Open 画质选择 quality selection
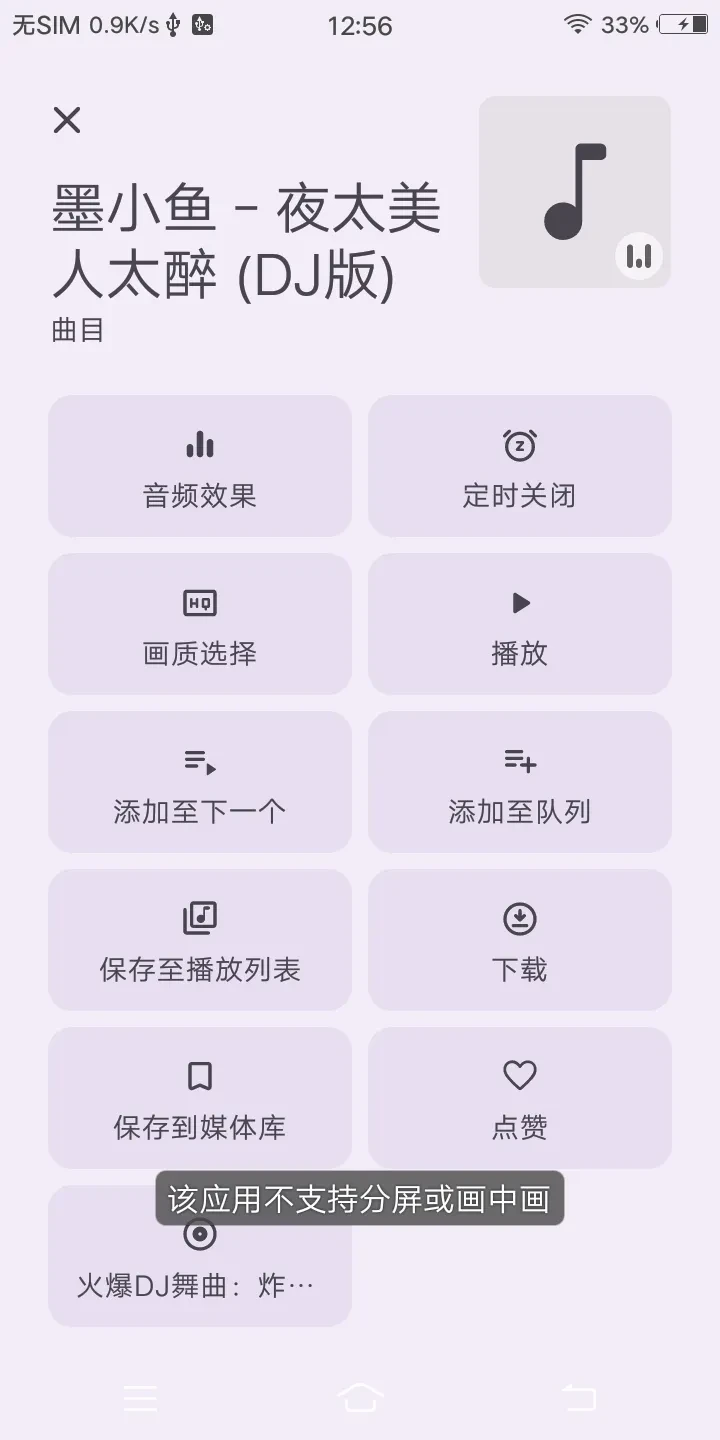The image size is (720, 1440). coord(199,623)
